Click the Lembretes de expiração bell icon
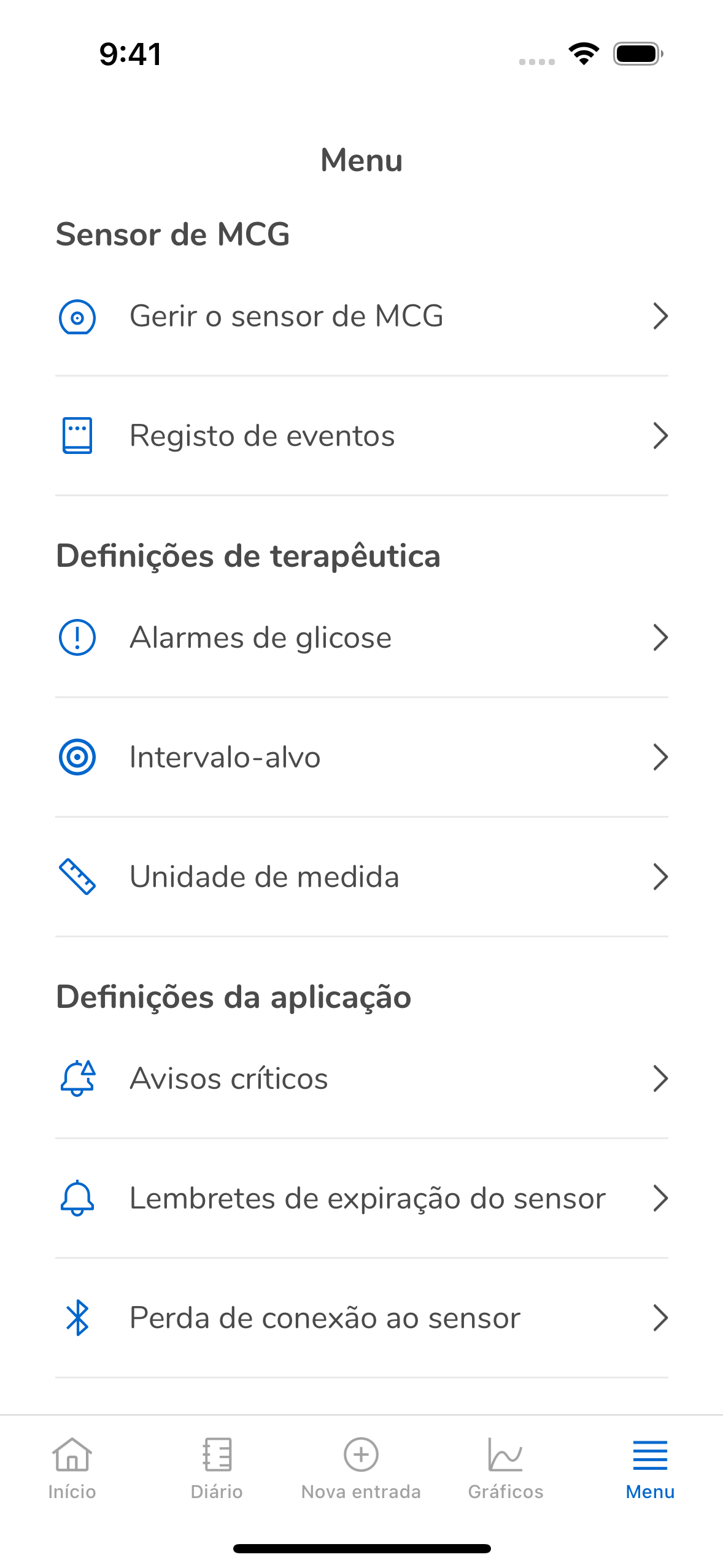The width and height of the screenshot is (723, 1568). coord(76,1198)
